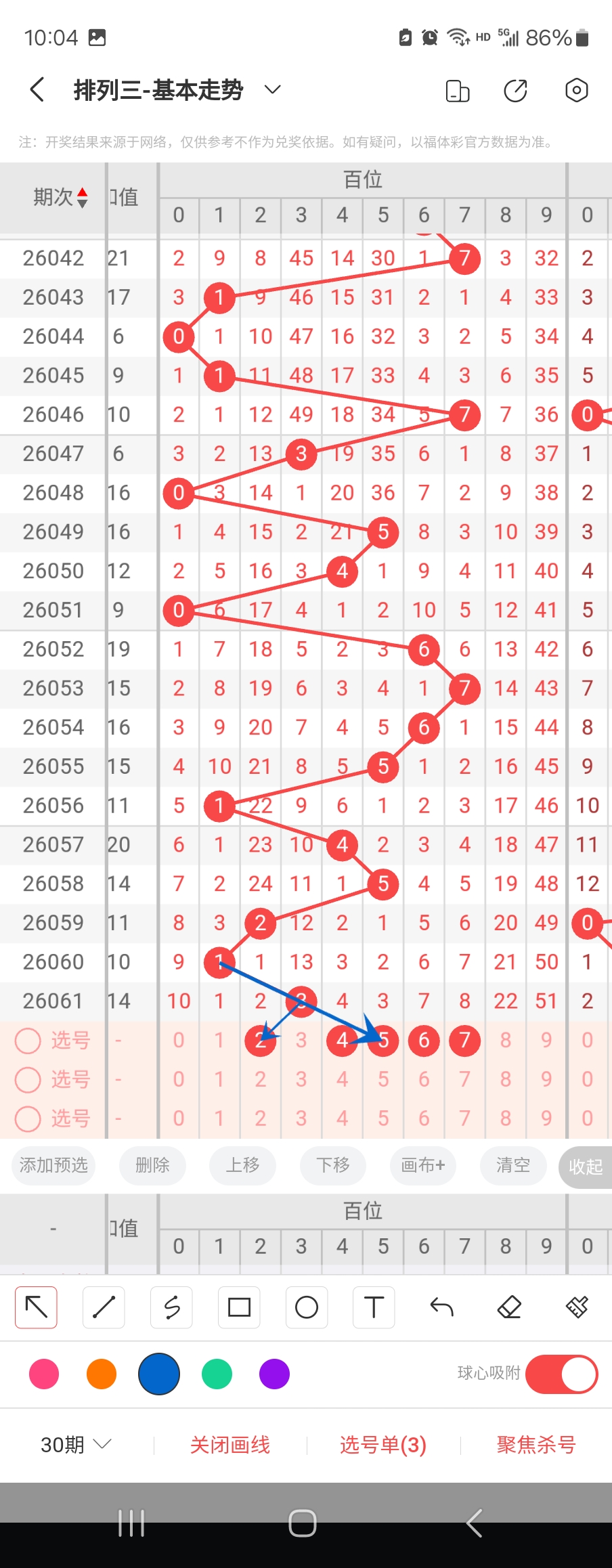Open the 30期 period dropdown
612x1568 pixels.
click(x=75, y=1445)
